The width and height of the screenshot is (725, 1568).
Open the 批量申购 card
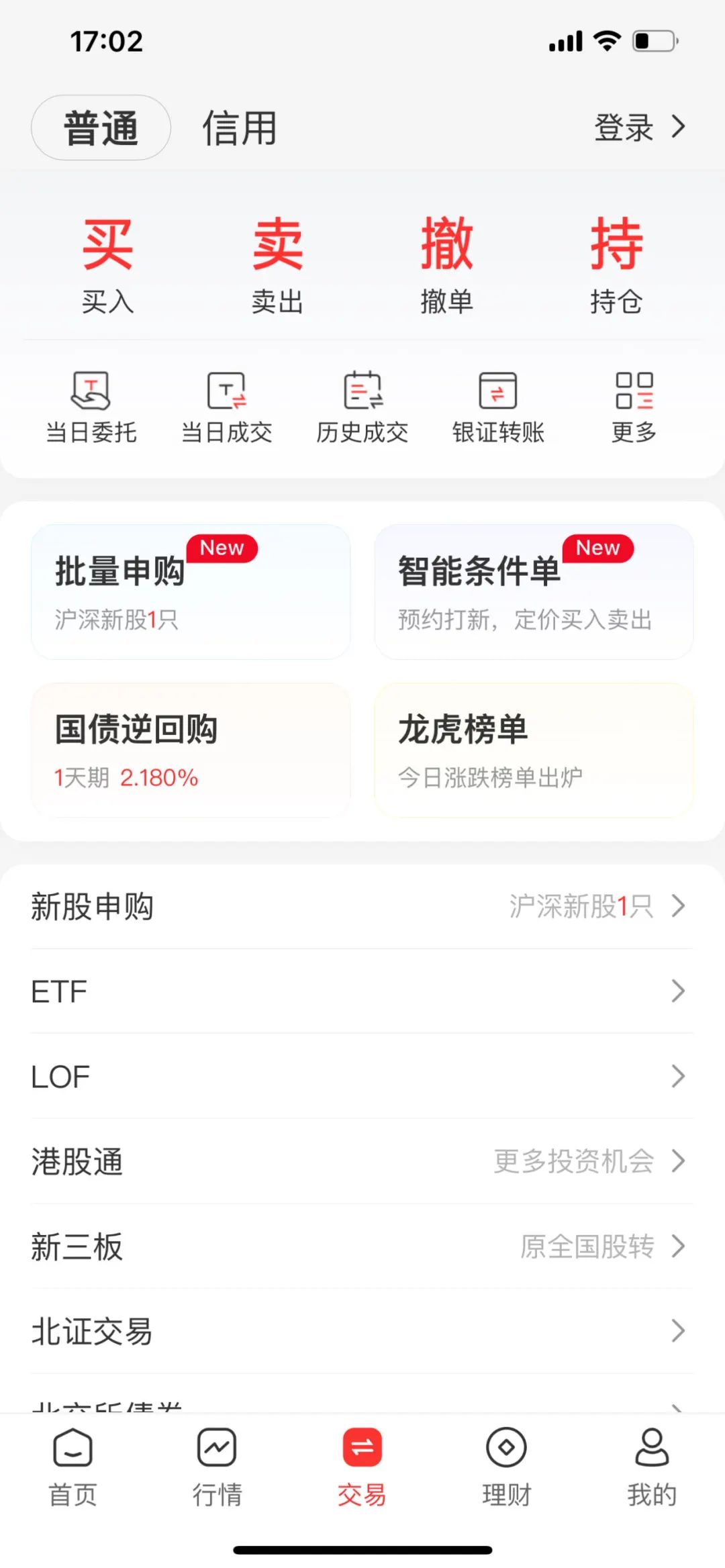pos(191,592)
